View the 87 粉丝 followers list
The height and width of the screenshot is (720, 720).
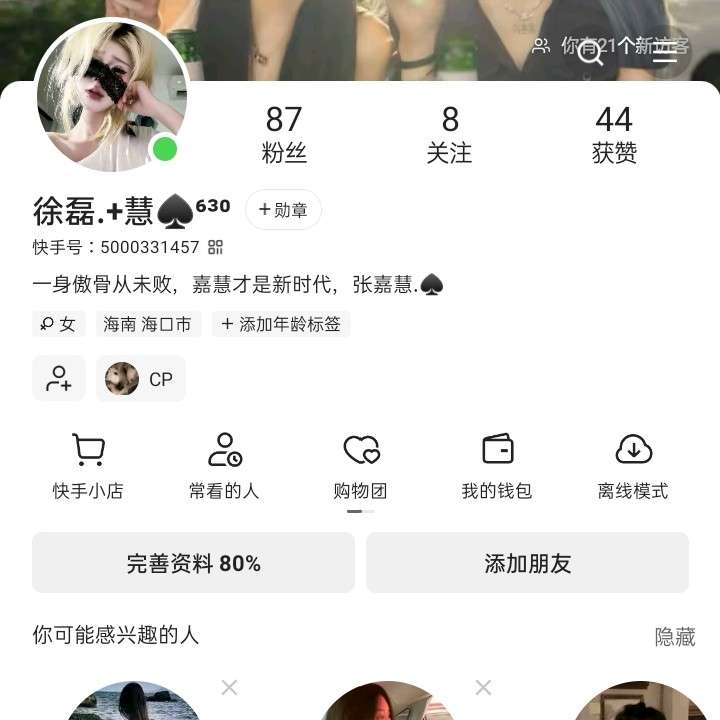284,135
